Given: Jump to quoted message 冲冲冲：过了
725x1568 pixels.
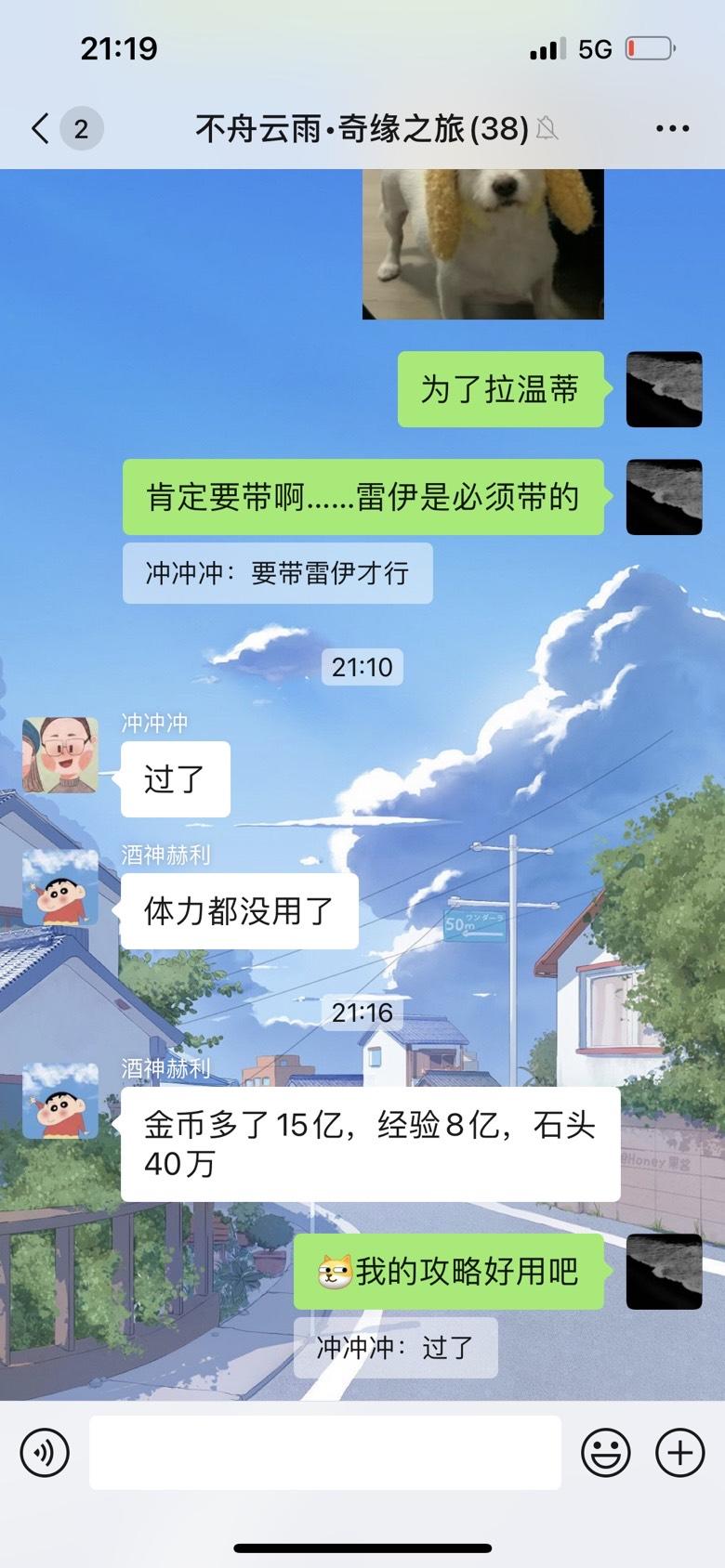Looking at the screenshot, I should [x=395, y=1347].
